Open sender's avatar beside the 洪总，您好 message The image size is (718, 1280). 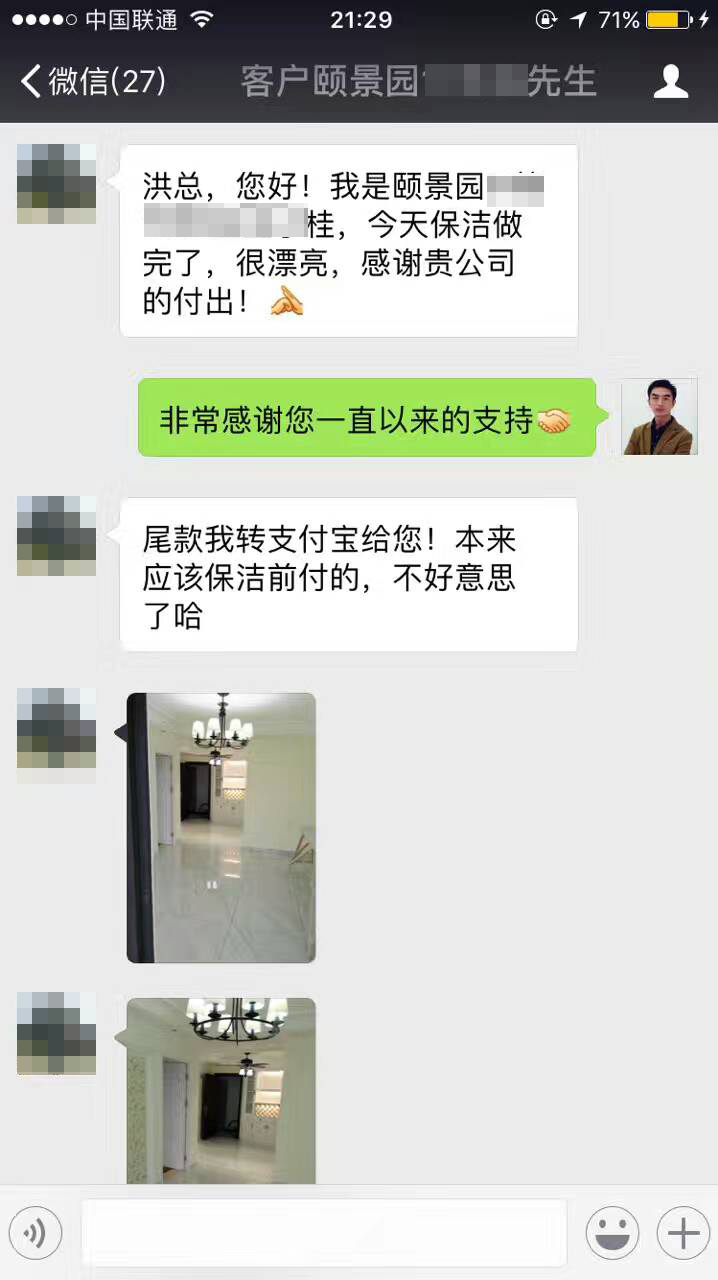[x=57, y=184]
